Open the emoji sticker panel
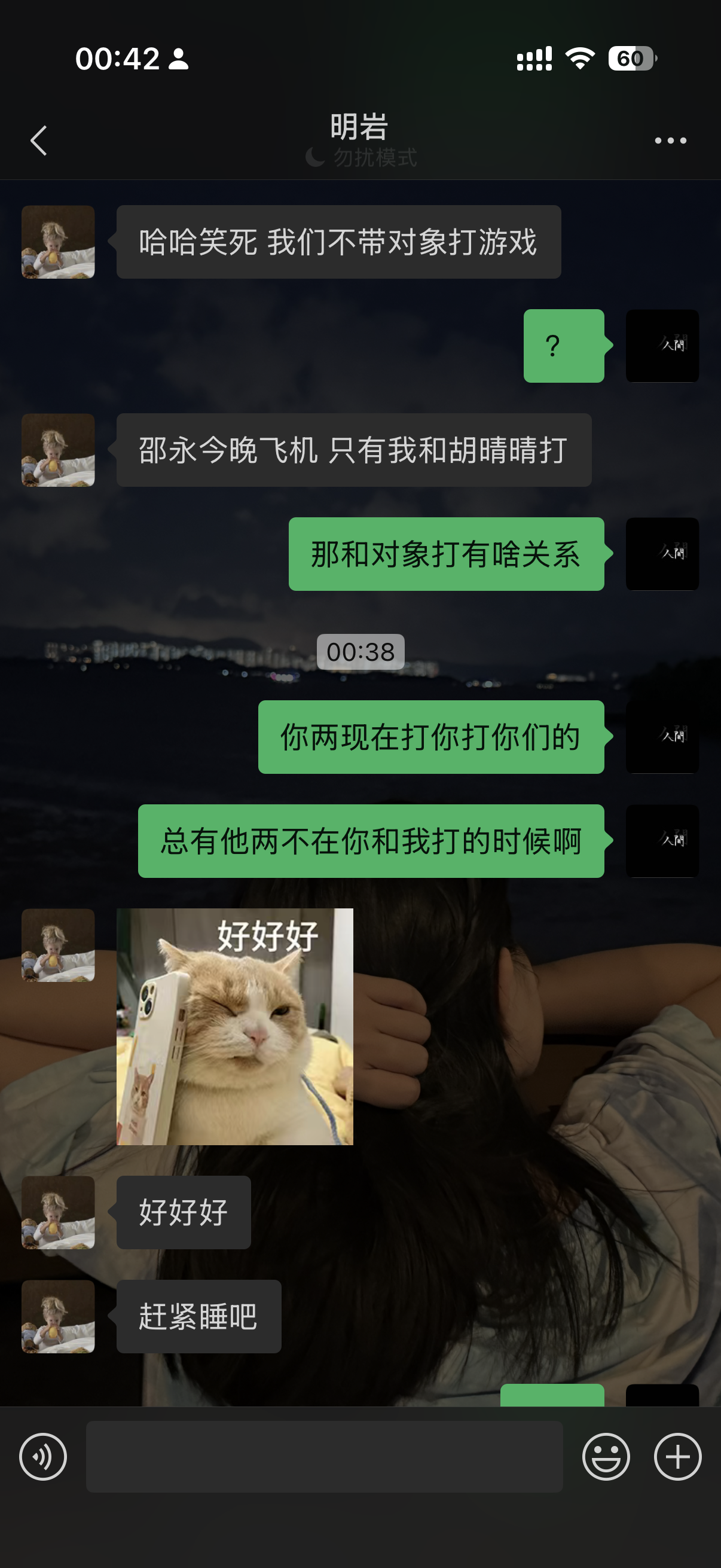Image resolution: width=721 pixels, height=1568 pixels. (x=606, y=1457)
